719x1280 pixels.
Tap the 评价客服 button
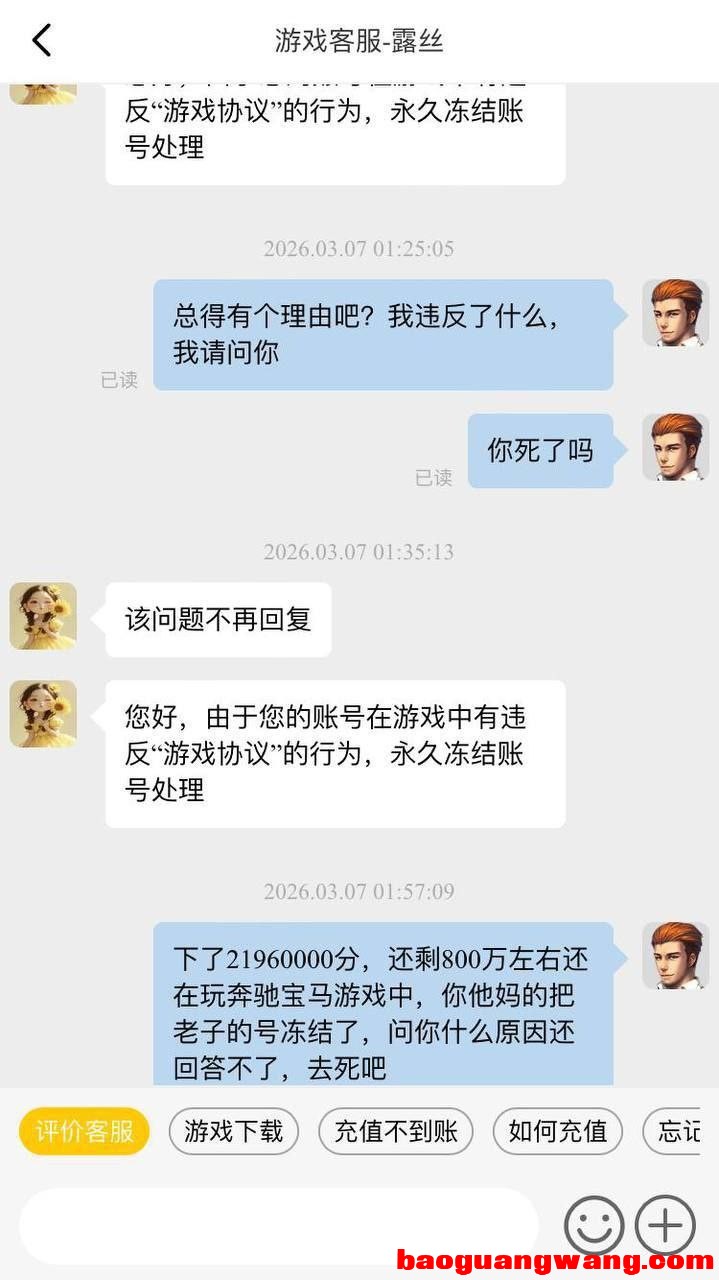pos(84,1131)
